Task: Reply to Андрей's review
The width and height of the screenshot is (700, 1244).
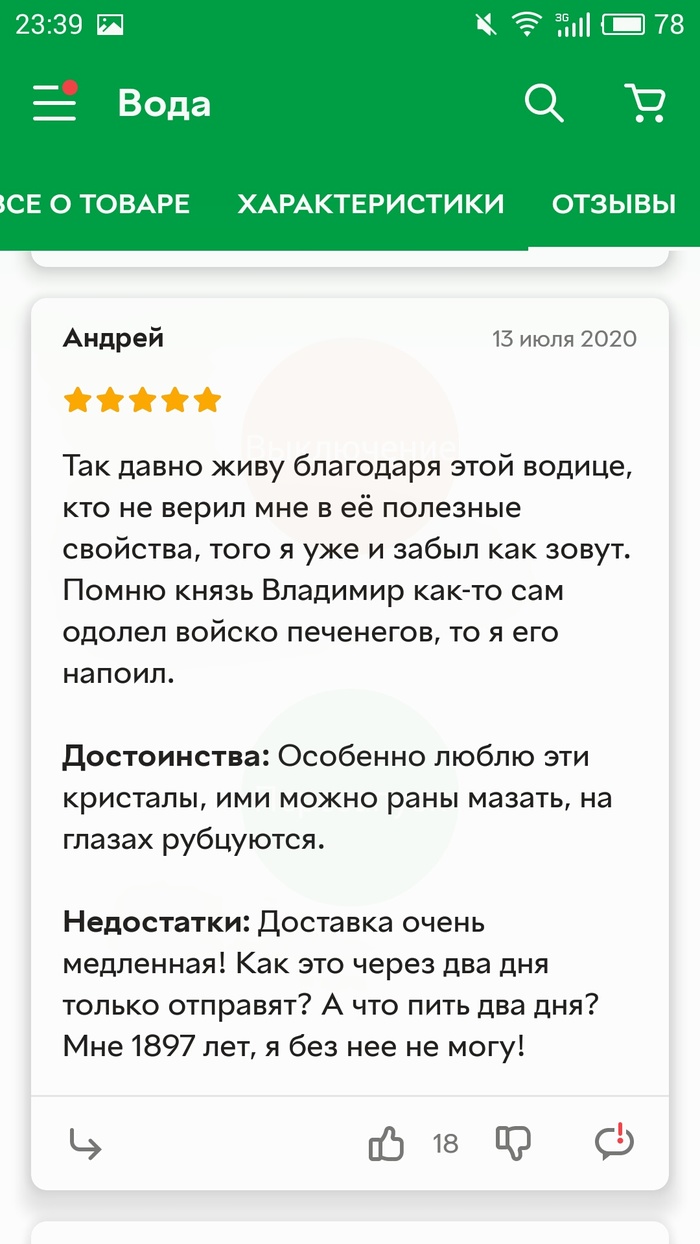Action: click(x=86, y=1143)
